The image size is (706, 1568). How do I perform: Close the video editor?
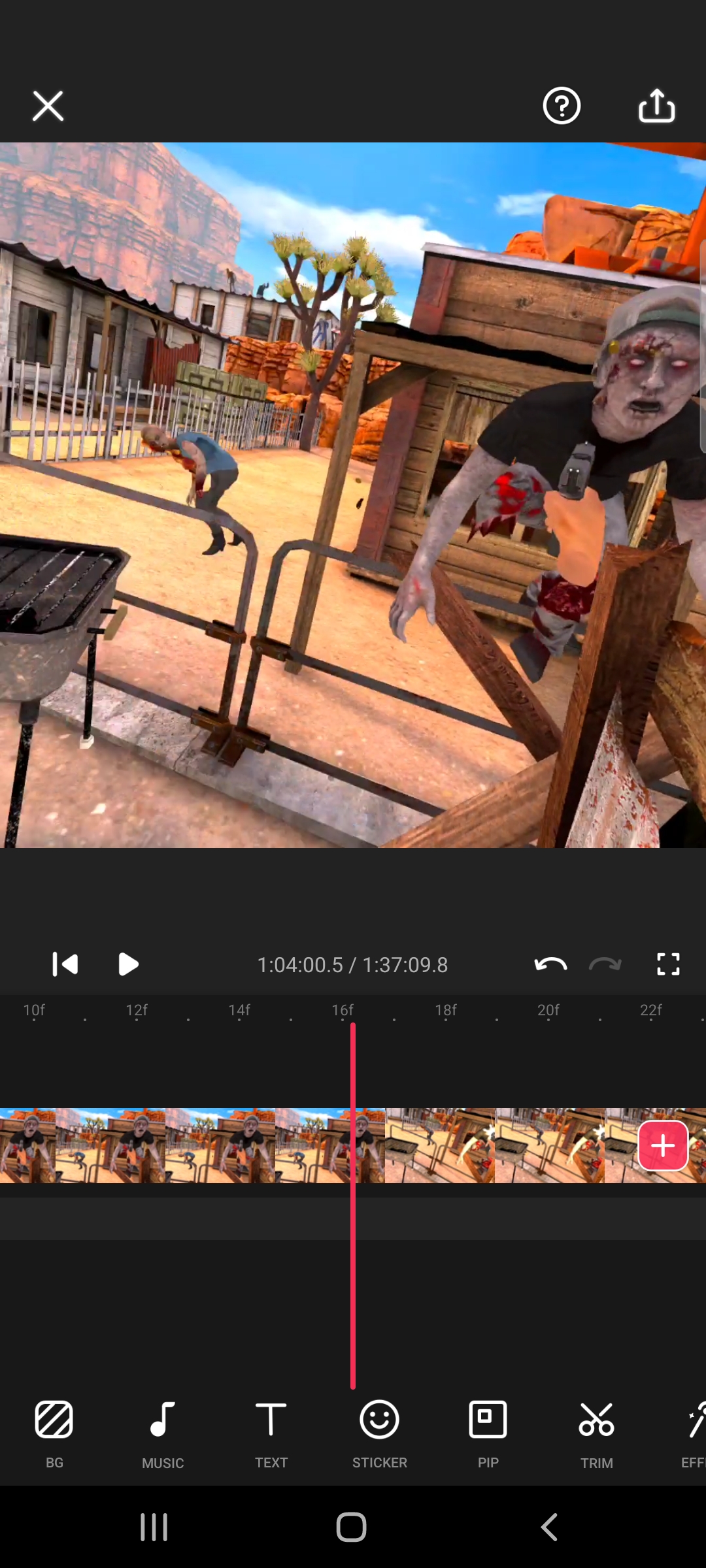(48, 106)
